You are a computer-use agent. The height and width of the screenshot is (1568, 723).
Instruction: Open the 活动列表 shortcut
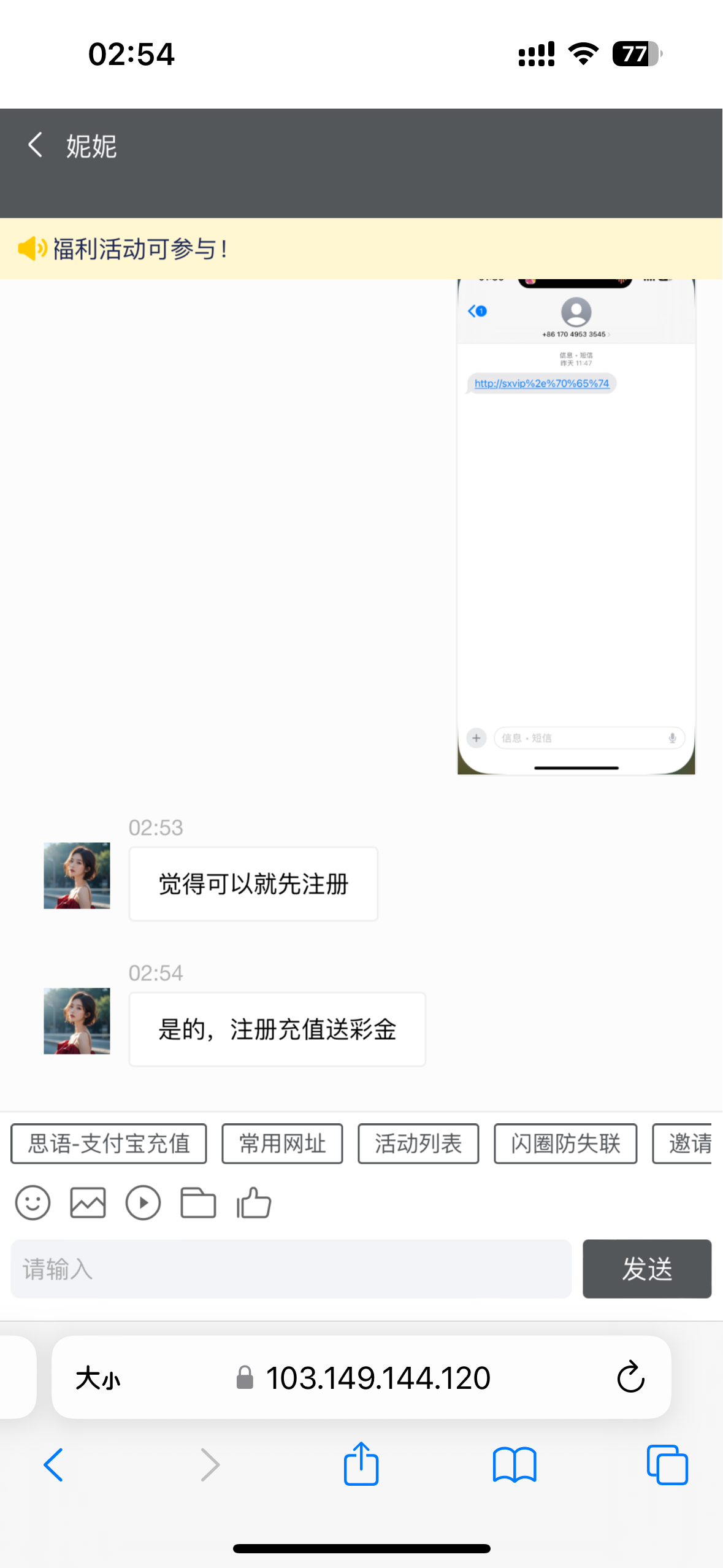418,1143
